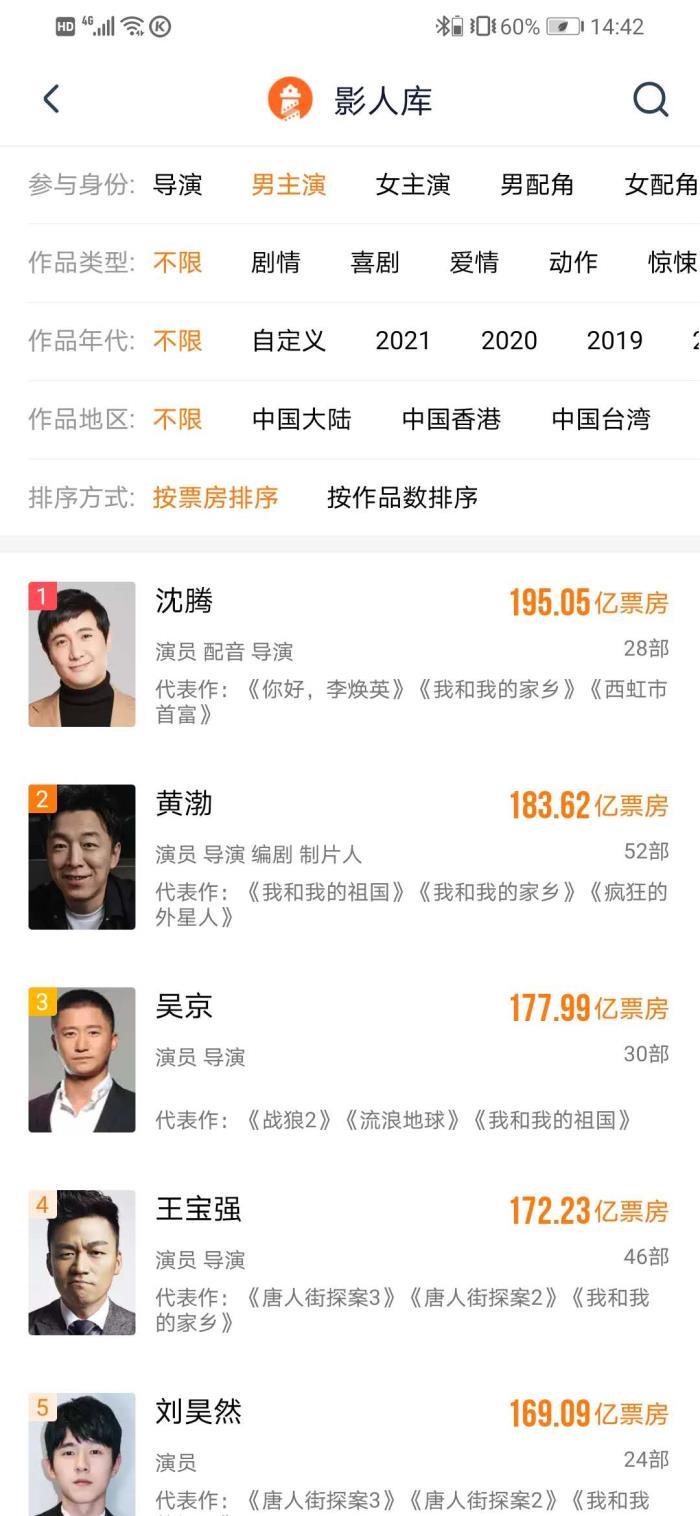Filter region by 中国台湾

[x=601, y=419]
